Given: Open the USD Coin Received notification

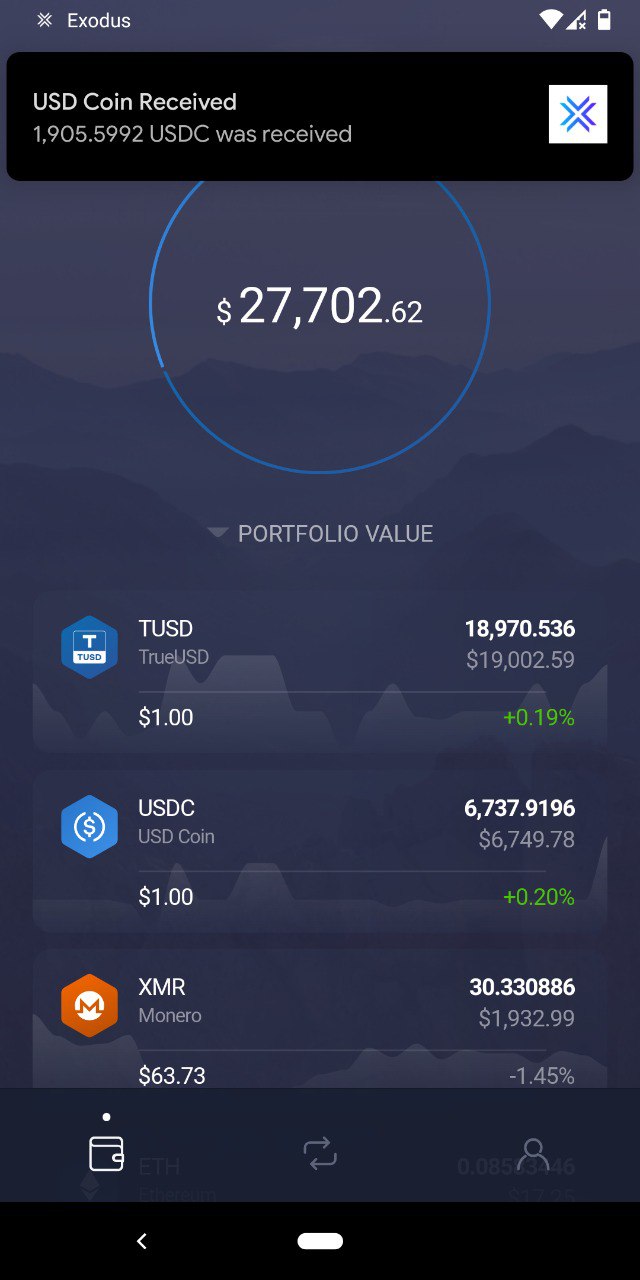Looking at the screenshot, I should [x=320, y=117].
